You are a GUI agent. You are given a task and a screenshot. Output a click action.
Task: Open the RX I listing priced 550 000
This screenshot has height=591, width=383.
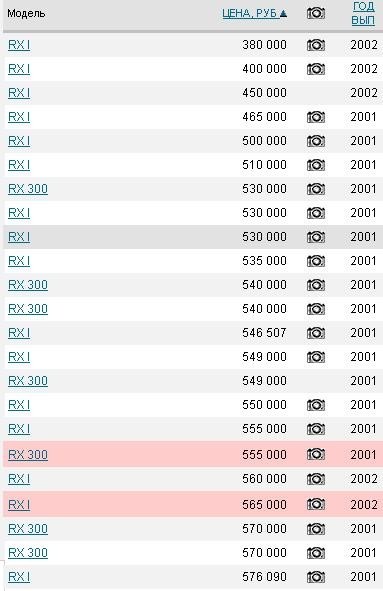[x=19, y=405]
